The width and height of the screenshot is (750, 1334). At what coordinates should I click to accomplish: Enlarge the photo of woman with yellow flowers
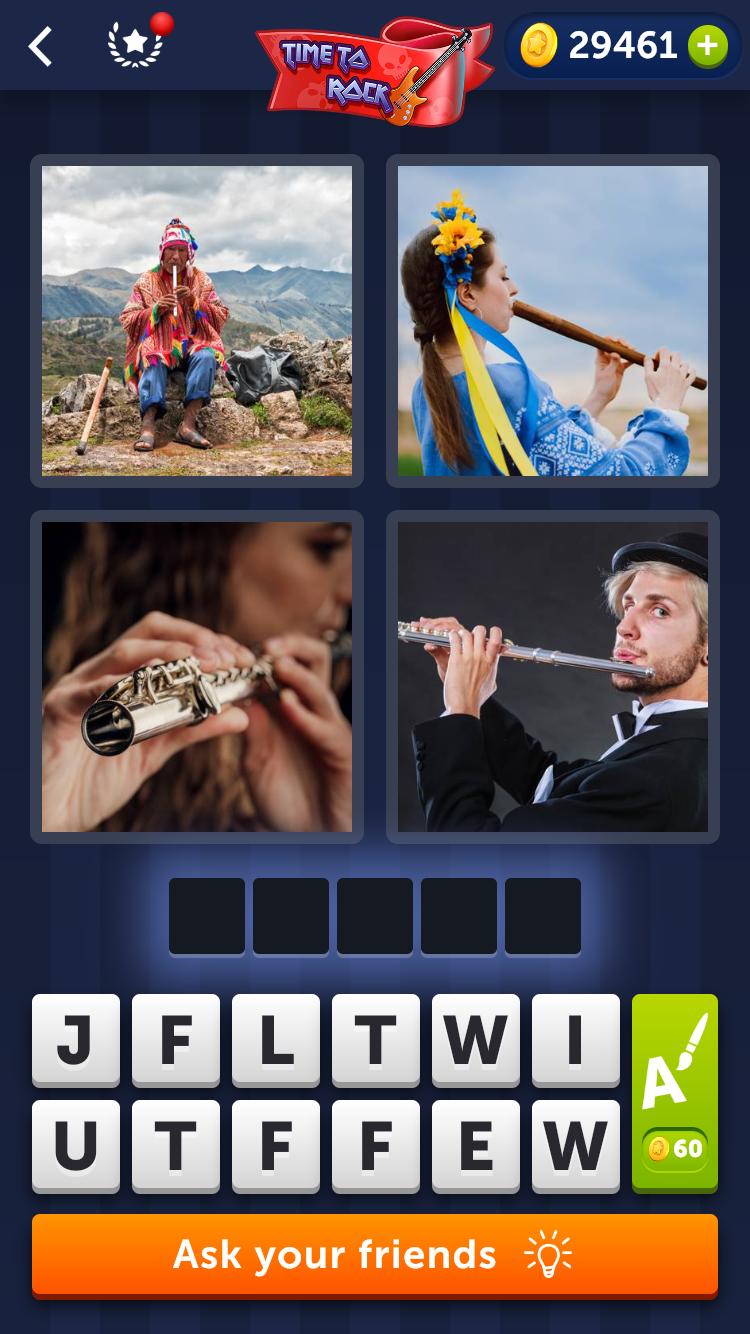tap(553, 320)
